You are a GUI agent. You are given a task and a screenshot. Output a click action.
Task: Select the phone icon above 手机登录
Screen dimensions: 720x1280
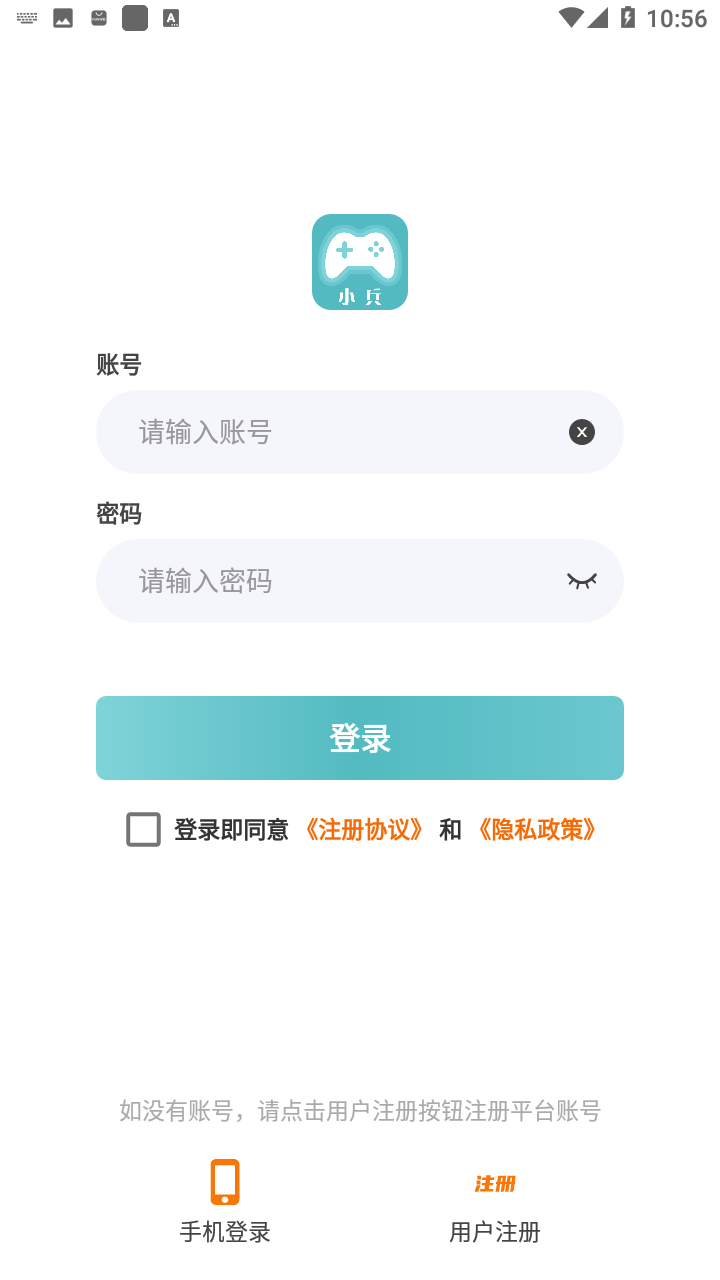[224, 1181]
